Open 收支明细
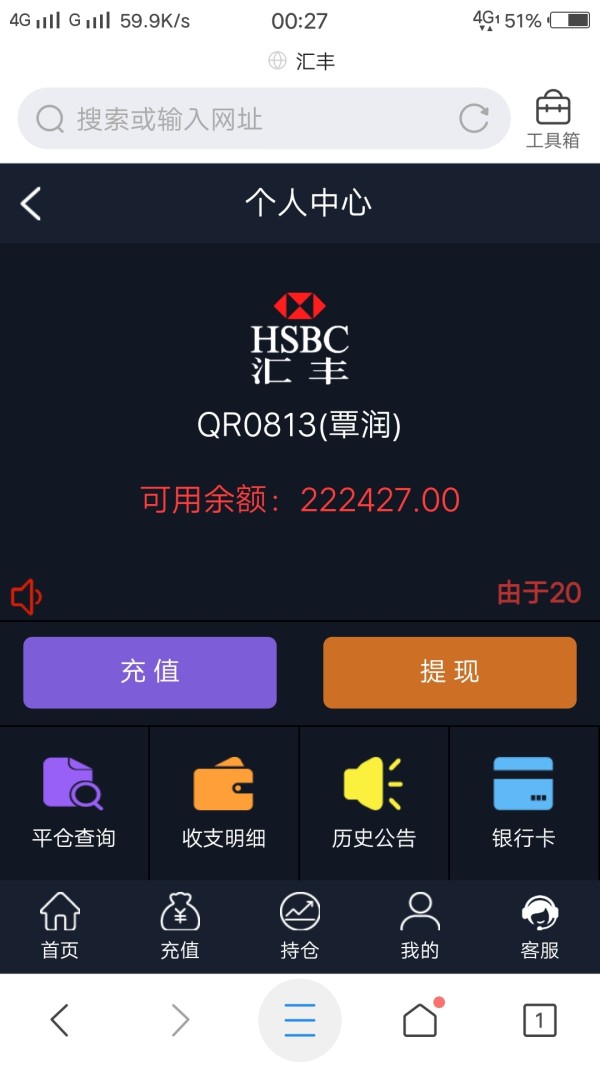The height and width of the screenshot is (1067, 600). coord(224,803)
